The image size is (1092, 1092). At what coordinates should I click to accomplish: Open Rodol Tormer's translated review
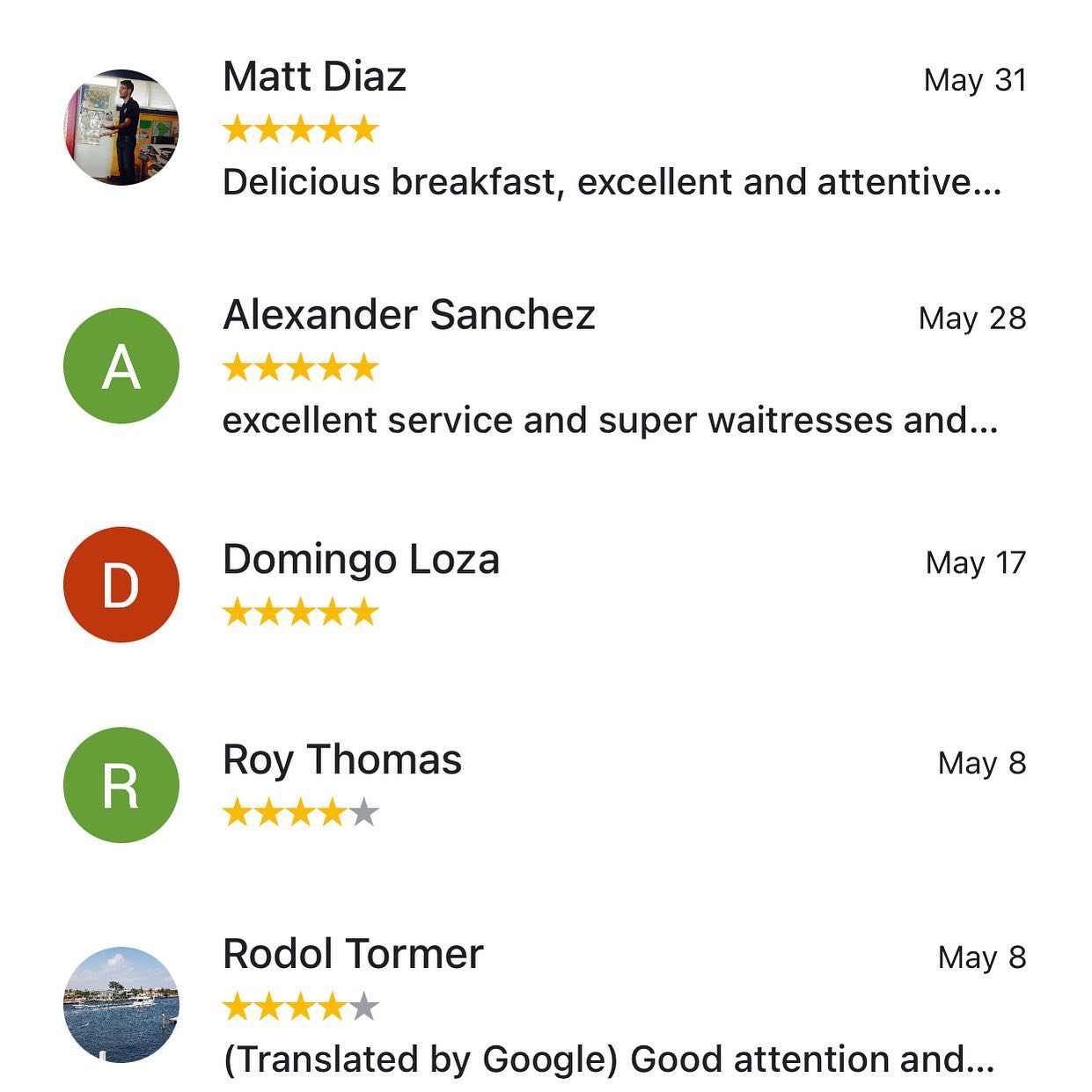[x=607, y=1059]
